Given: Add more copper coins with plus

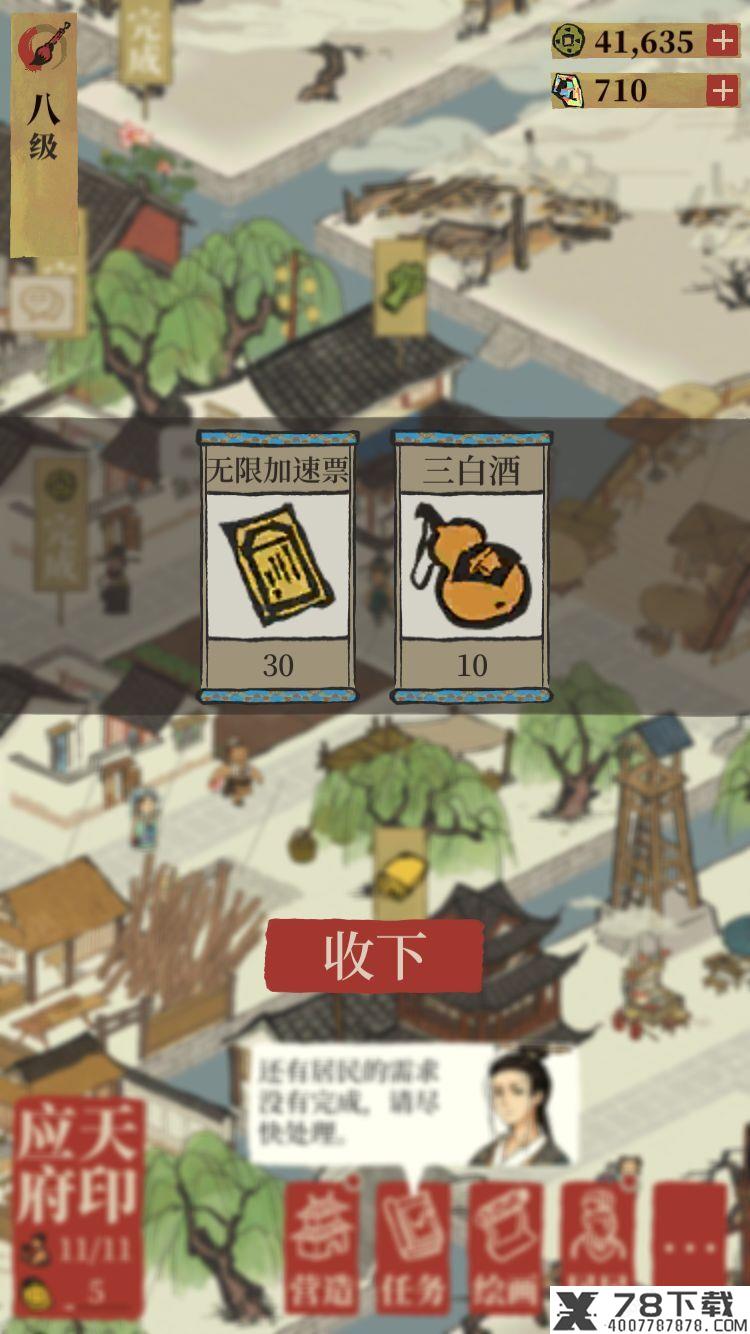Looking at the screenshot, I should (722, 41).
